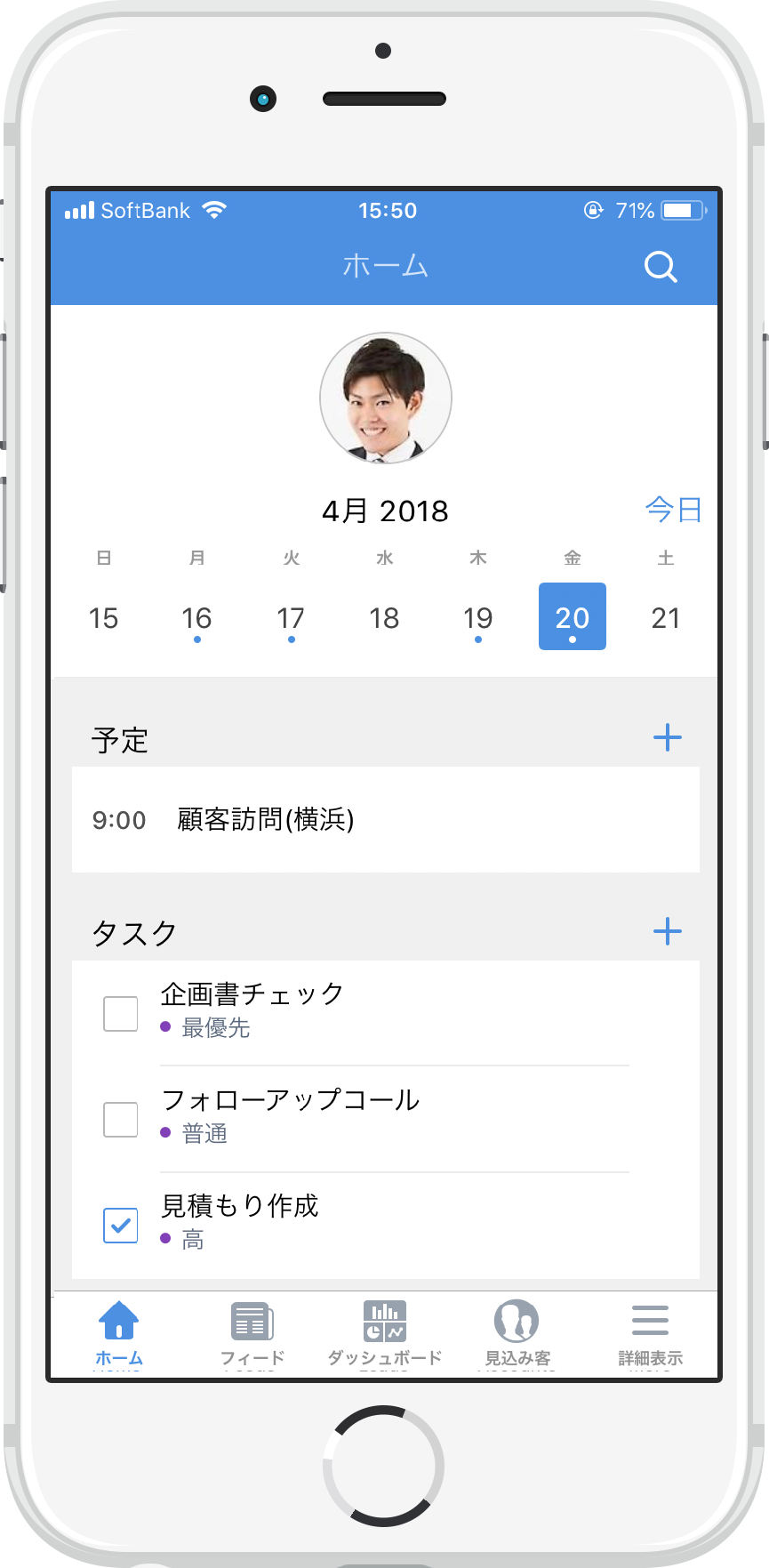The image size is (769, 1568).
Task: Switch to the ダッシュボード tab
Action: 385,1332
